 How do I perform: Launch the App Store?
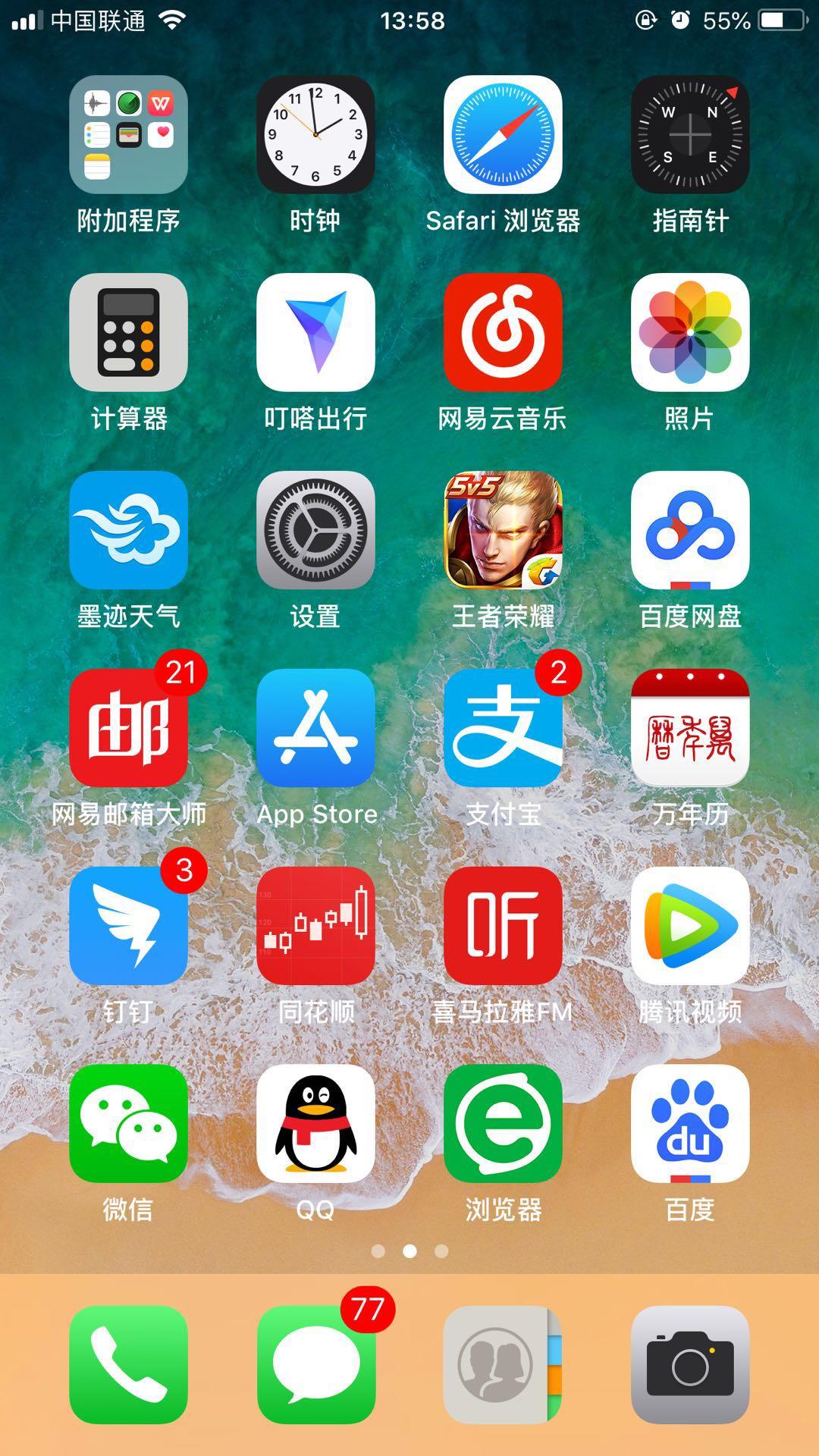click(315, 728)
